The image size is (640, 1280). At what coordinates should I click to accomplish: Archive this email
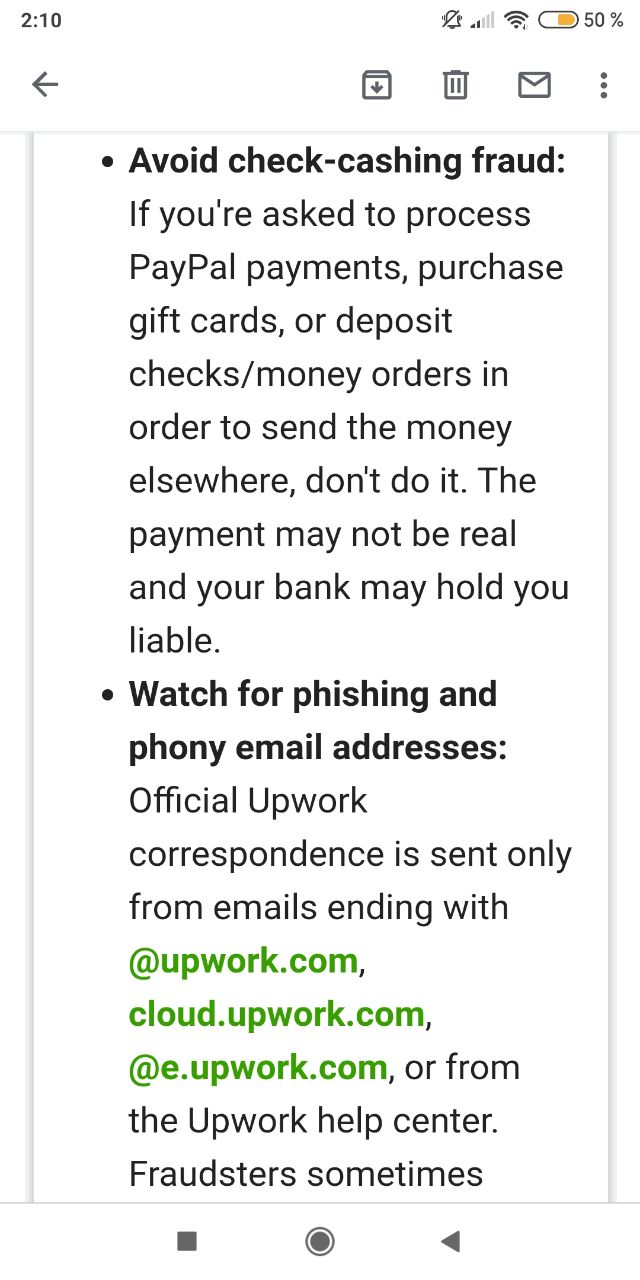[x=376, y=85]
